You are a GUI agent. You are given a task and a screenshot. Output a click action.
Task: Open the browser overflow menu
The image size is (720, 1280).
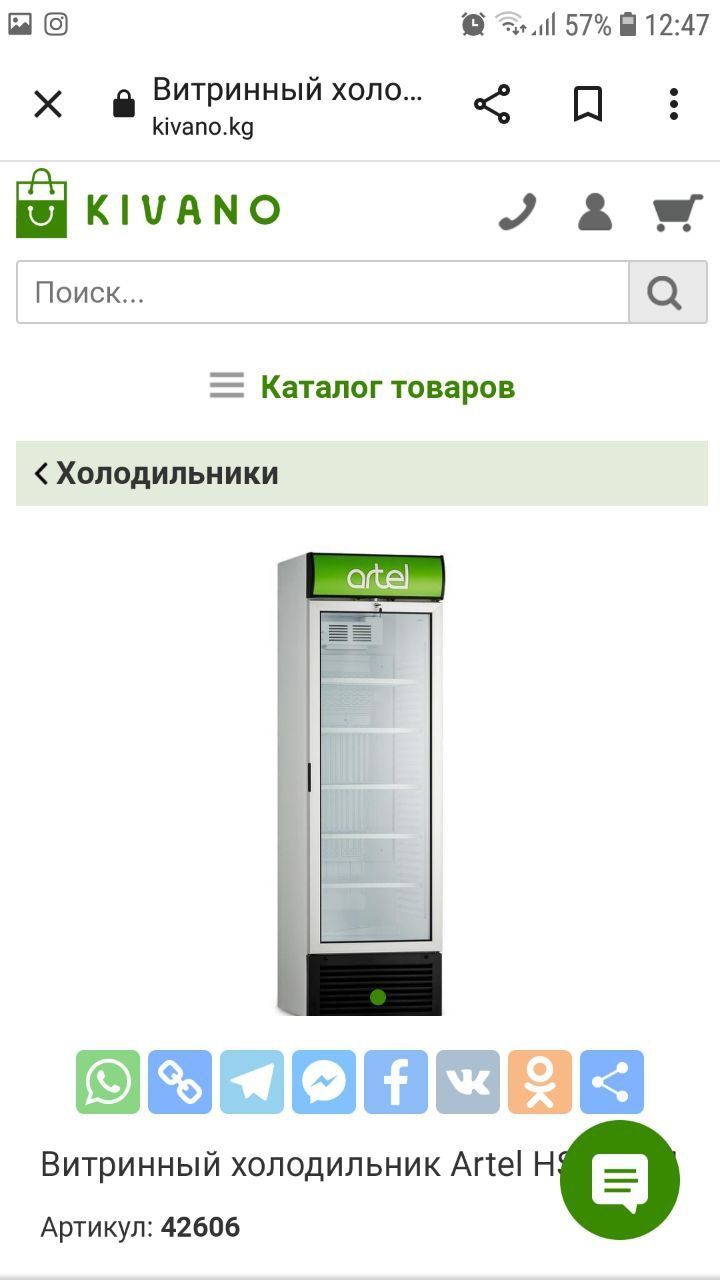tap(673, 104)
